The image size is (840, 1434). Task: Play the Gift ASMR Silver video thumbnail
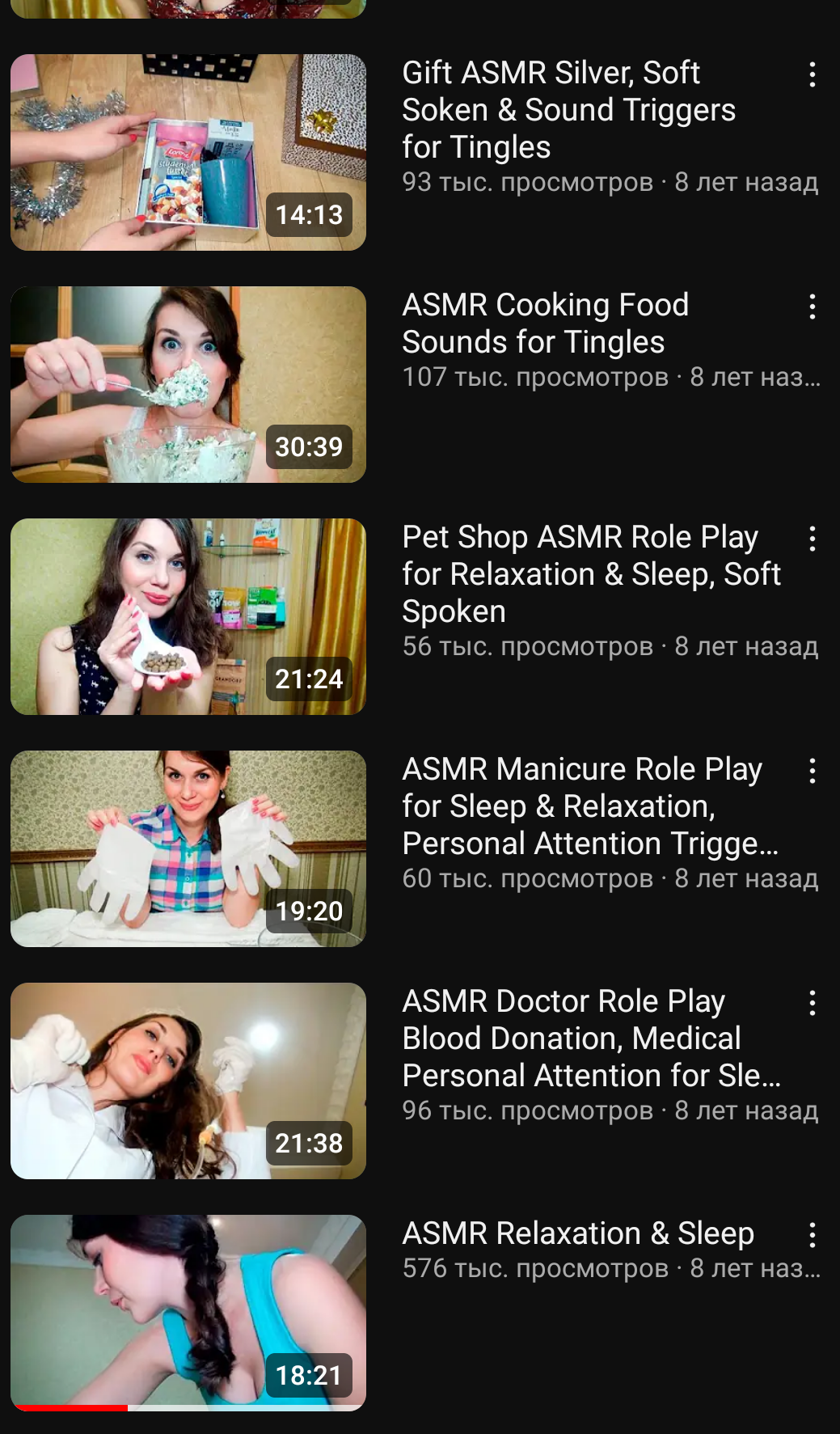[188, 153]
